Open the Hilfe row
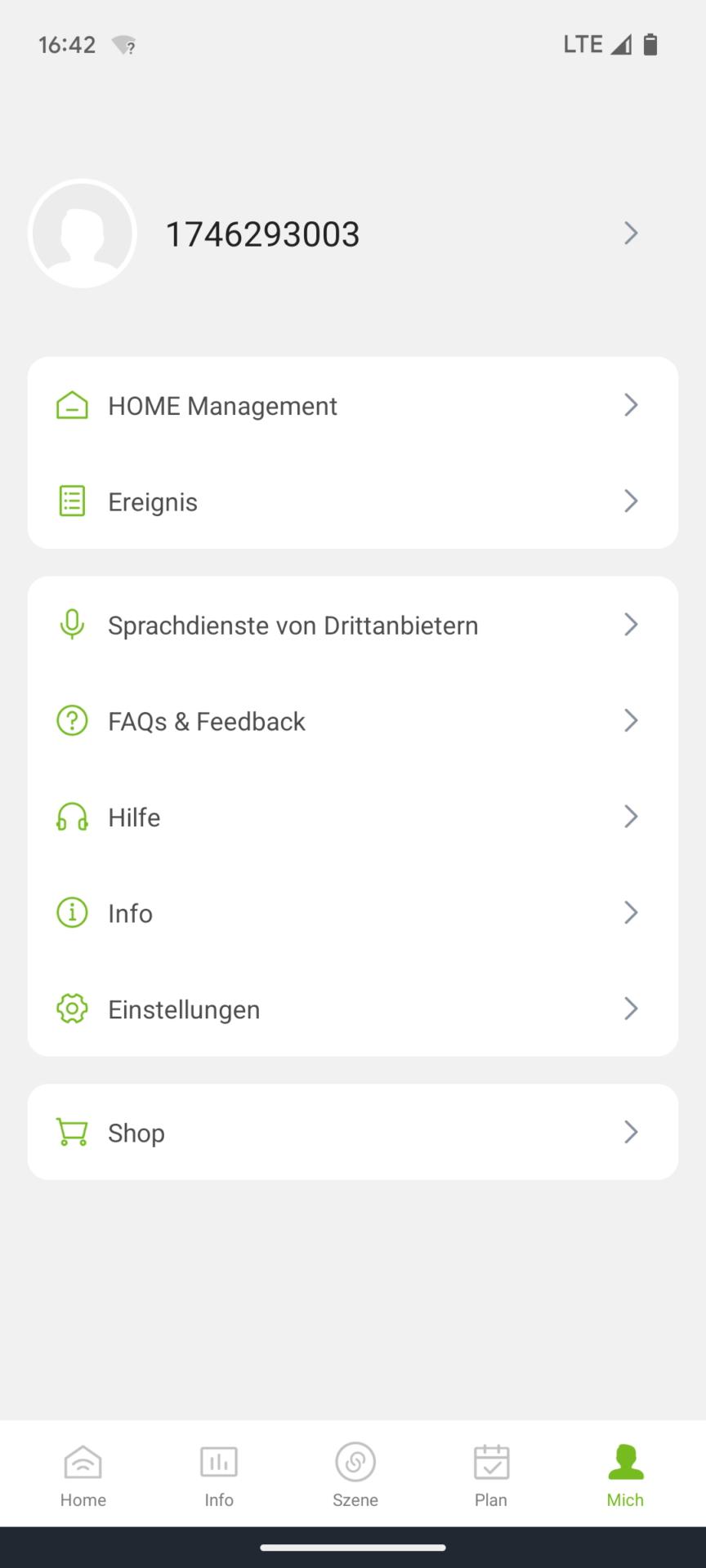 [353, 817]
